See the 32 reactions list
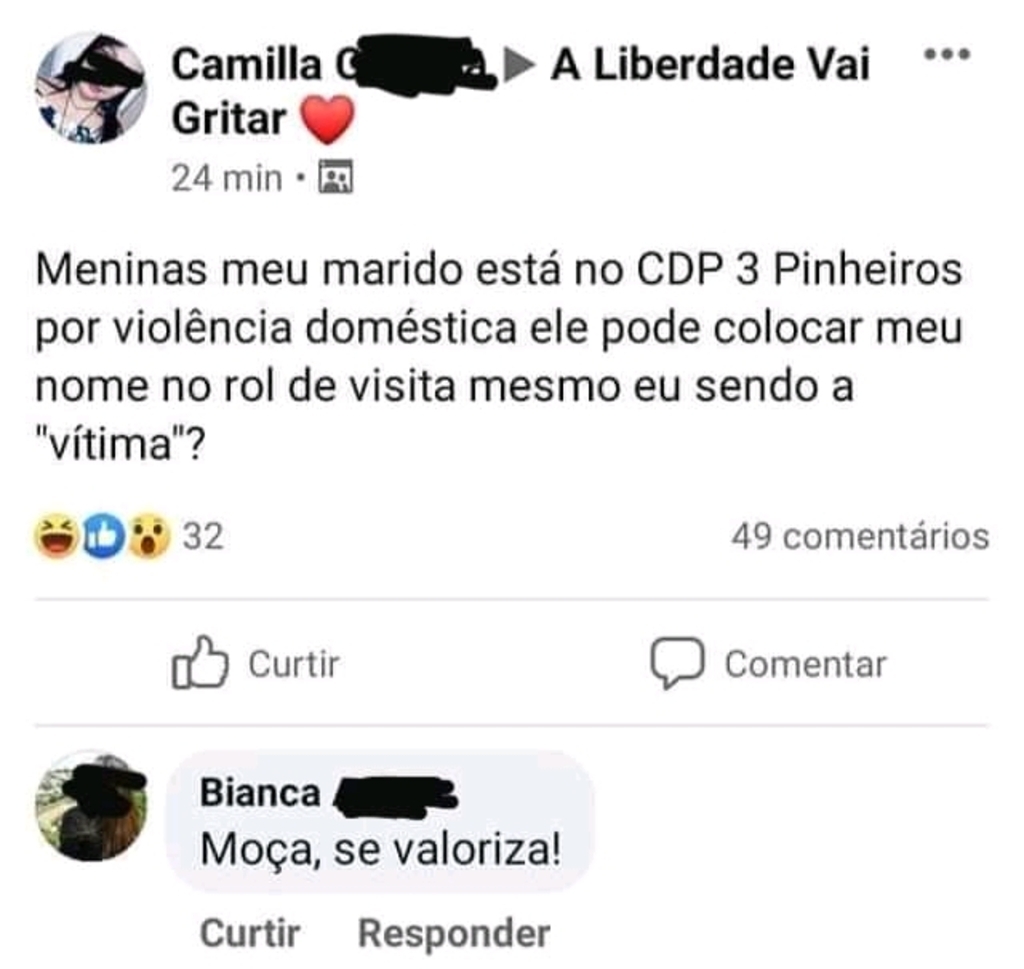The height and width of the screenshot is (969, 1024). 130,538
